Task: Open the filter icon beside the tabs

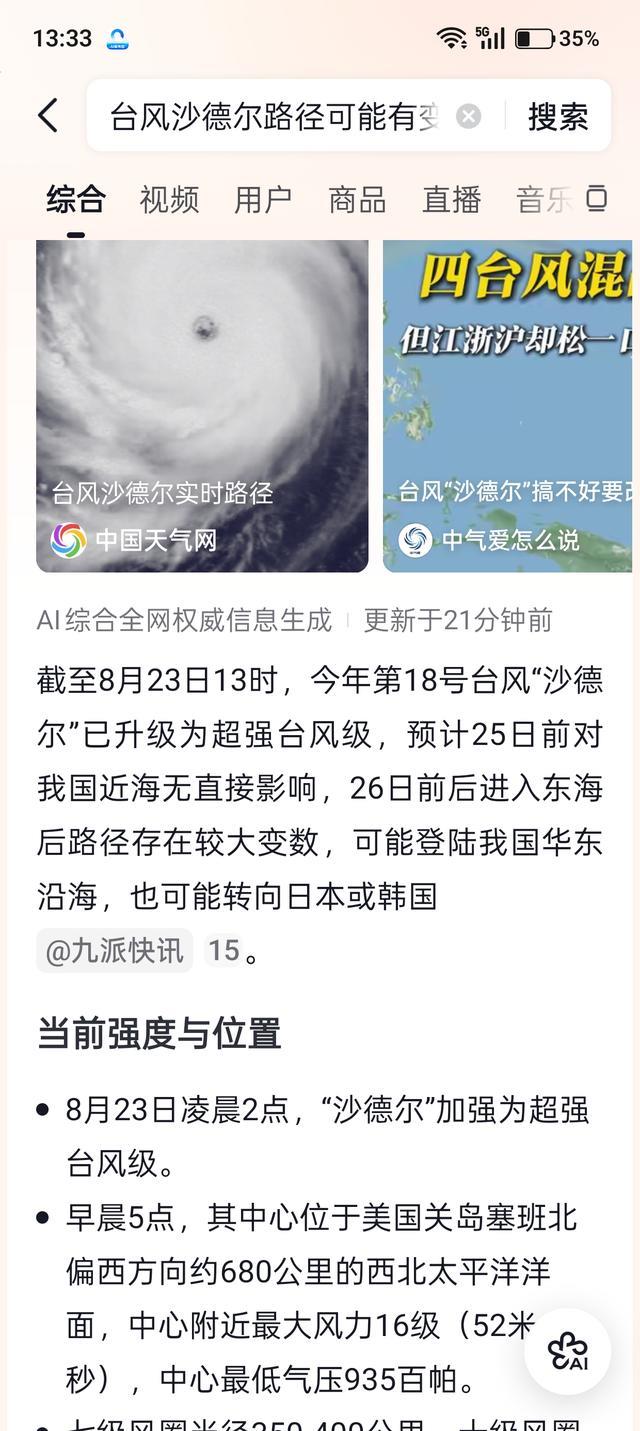Action: coord(597,199)
